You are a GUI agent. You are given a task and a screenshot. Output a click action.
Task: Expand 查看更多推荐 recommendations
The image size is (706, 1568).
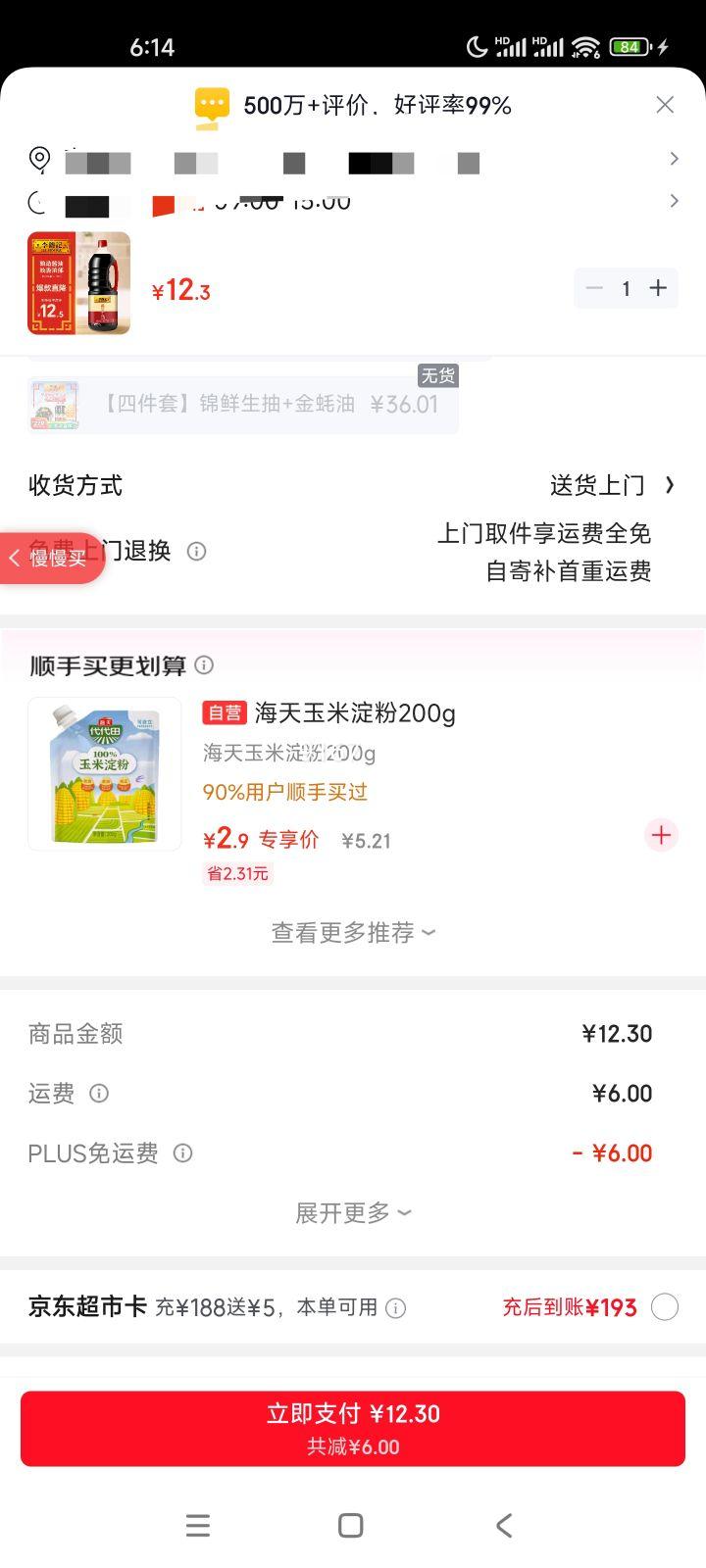353,932
